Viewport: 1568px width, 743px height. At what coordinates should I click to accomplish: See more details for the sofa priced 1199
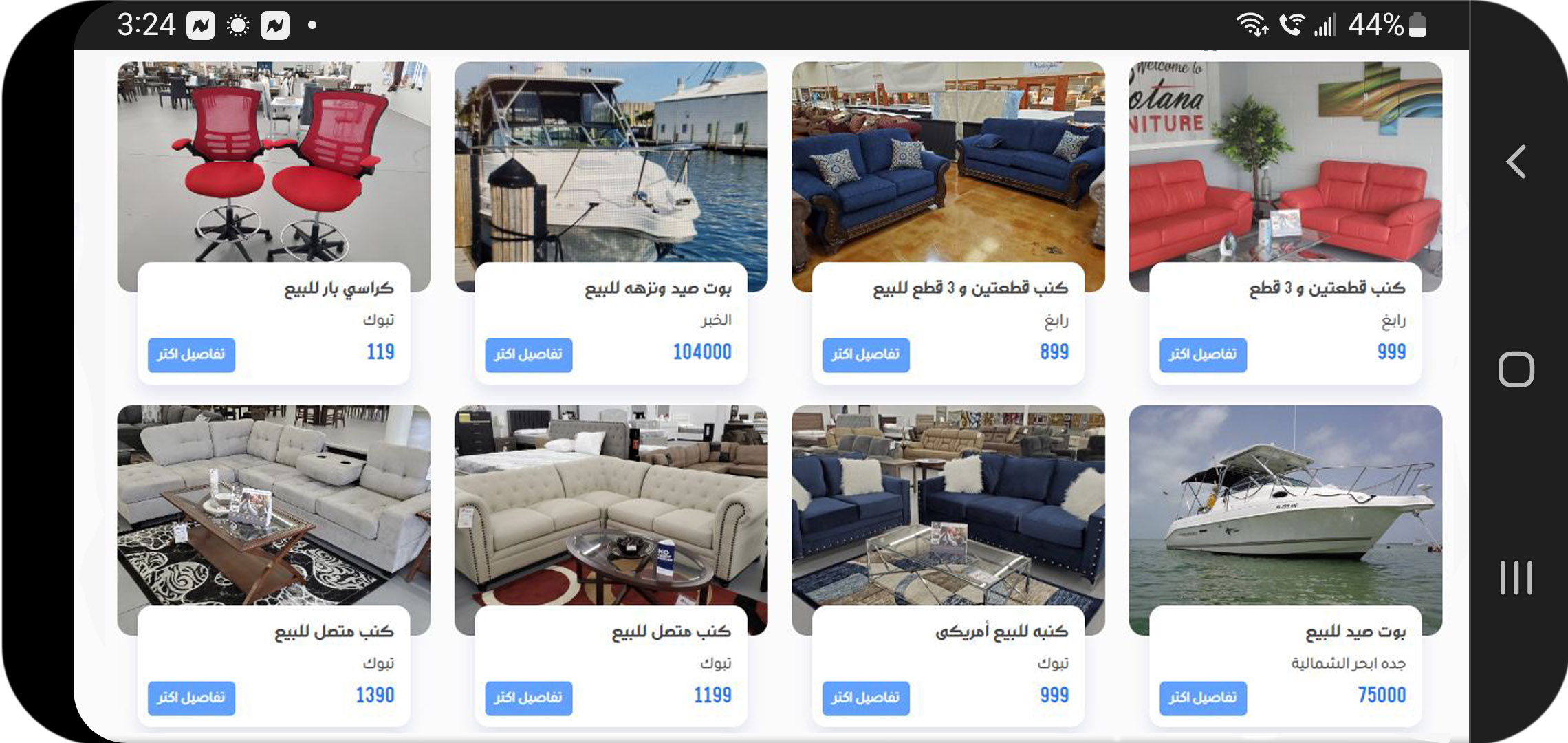pyautogui.click(x=528, y=698)
